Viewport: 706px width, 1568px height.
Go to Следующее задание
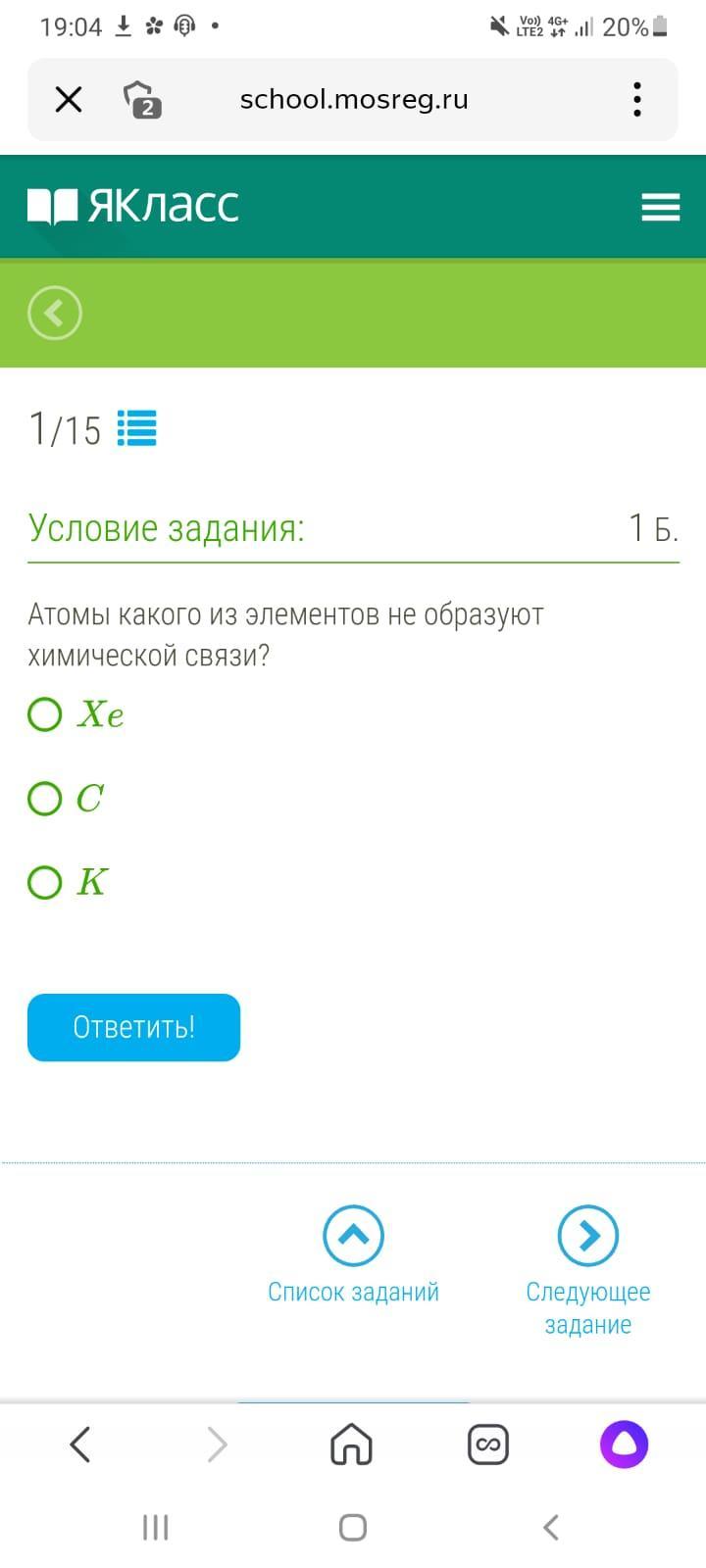pyautogui.click(x=588, y=1271)
